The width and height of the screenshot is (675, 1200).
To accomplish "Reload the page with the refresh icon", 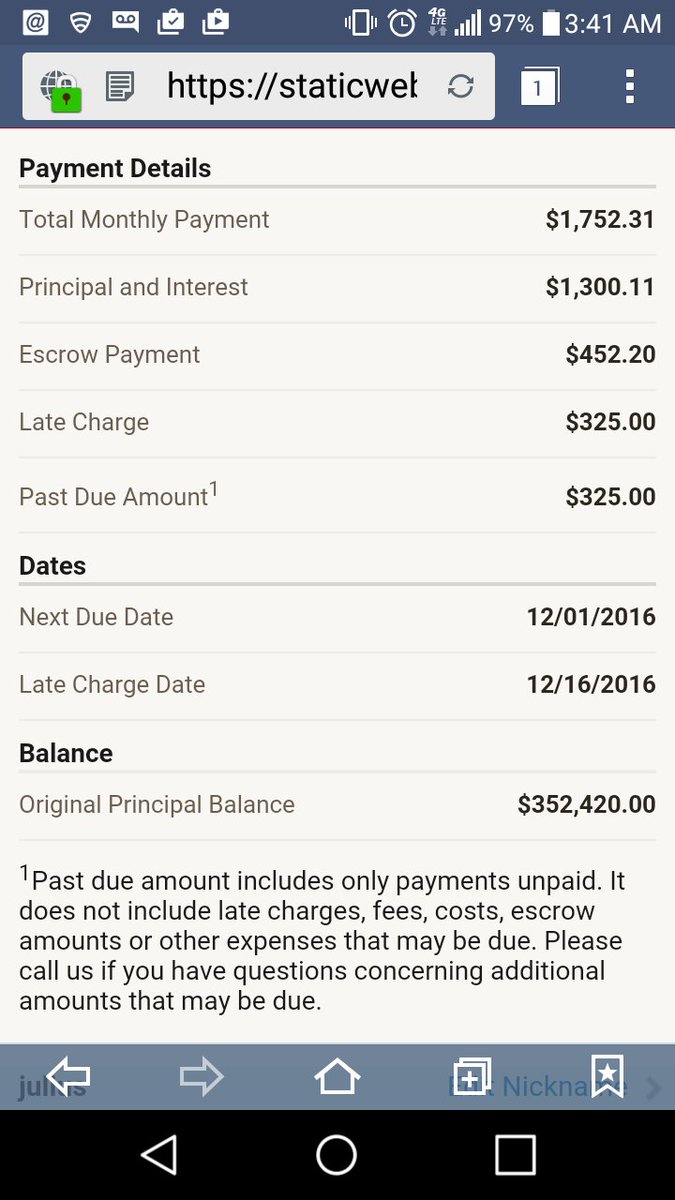I will [x=460, y=87].
